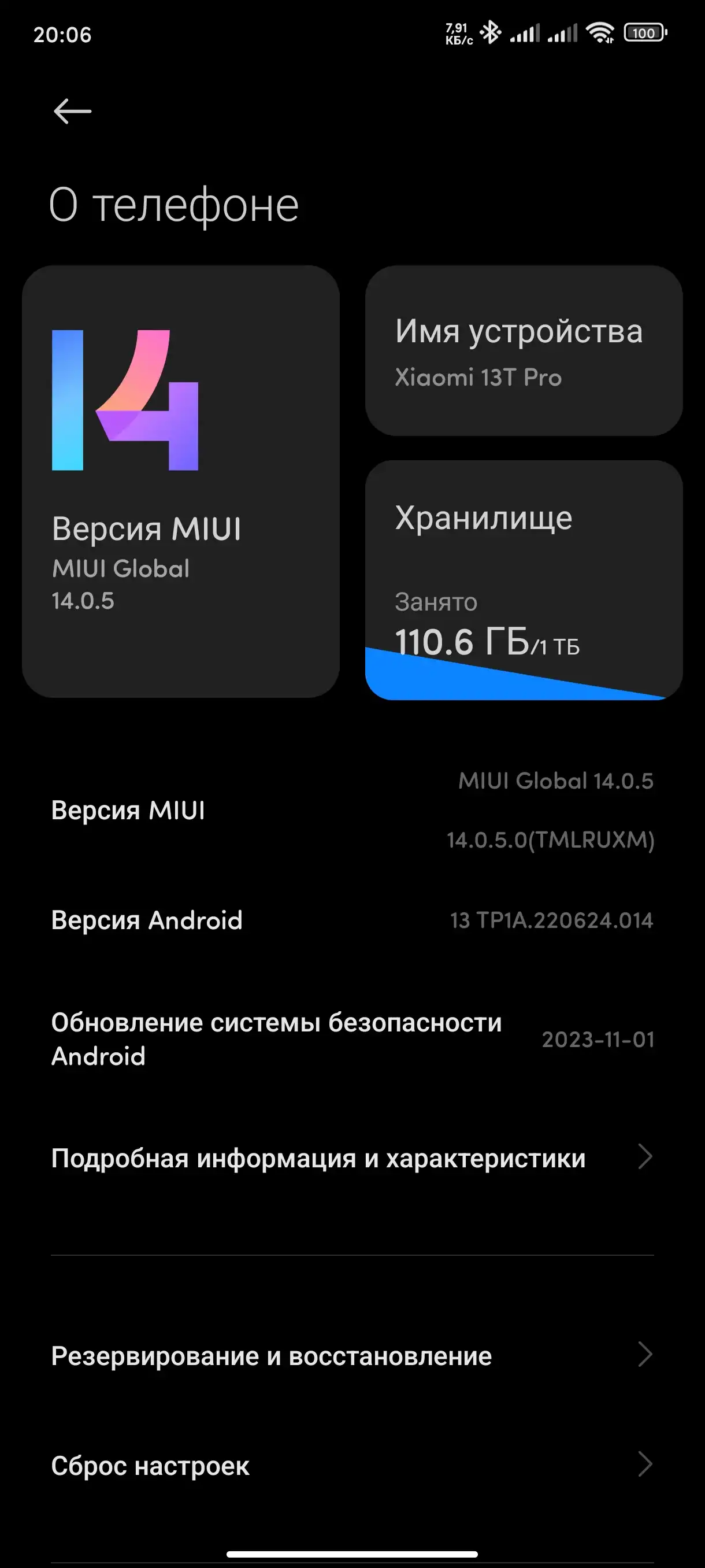
Task: Tap the Версия MIUI row with 14.0.5.0(TMLRUXM)
Action: point(352,810)
